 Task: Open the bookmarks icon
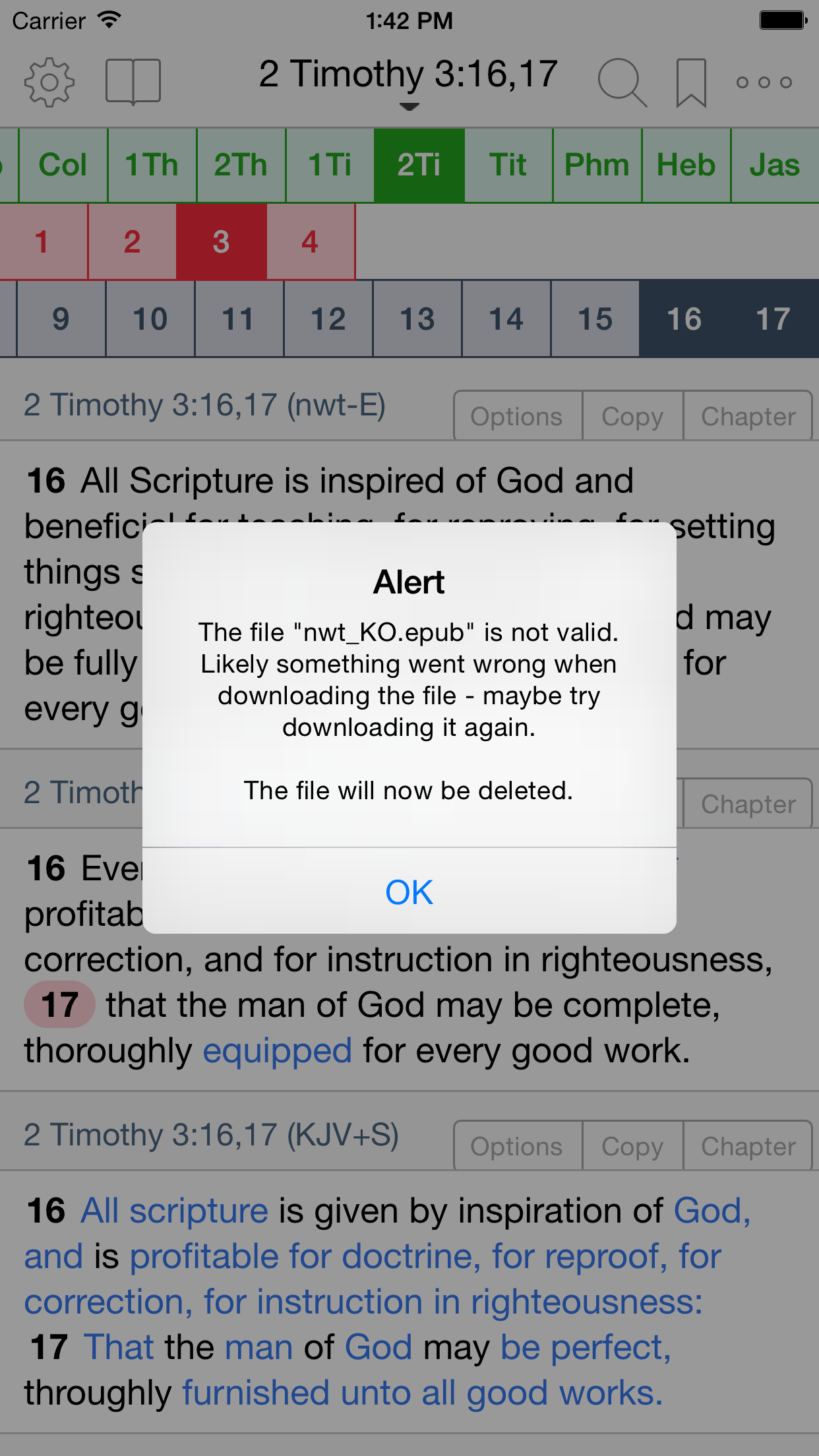coord(691,82)
